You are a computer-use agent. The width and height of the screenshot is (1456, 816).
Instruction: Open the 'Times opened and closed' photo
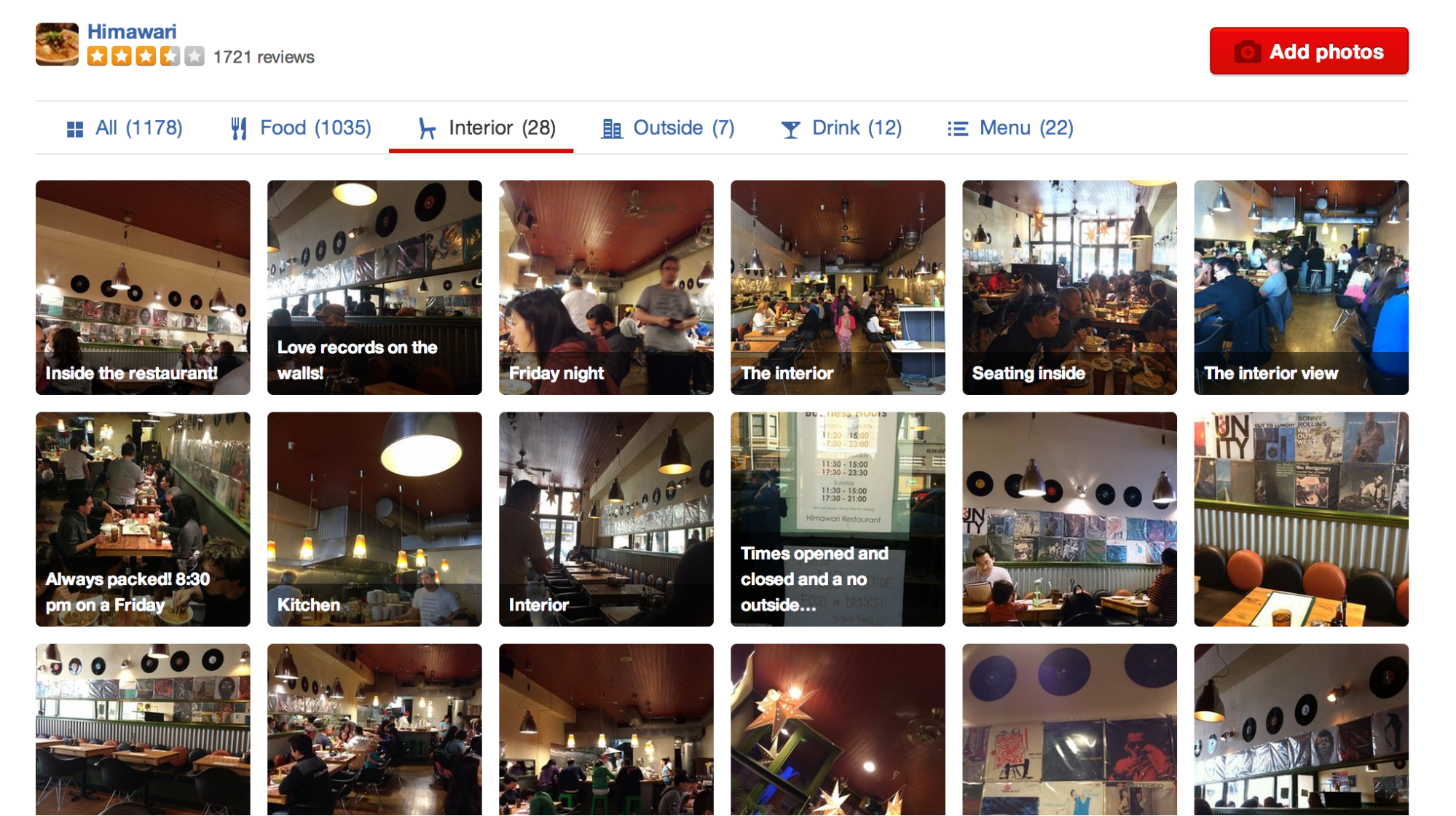(838, 519)
